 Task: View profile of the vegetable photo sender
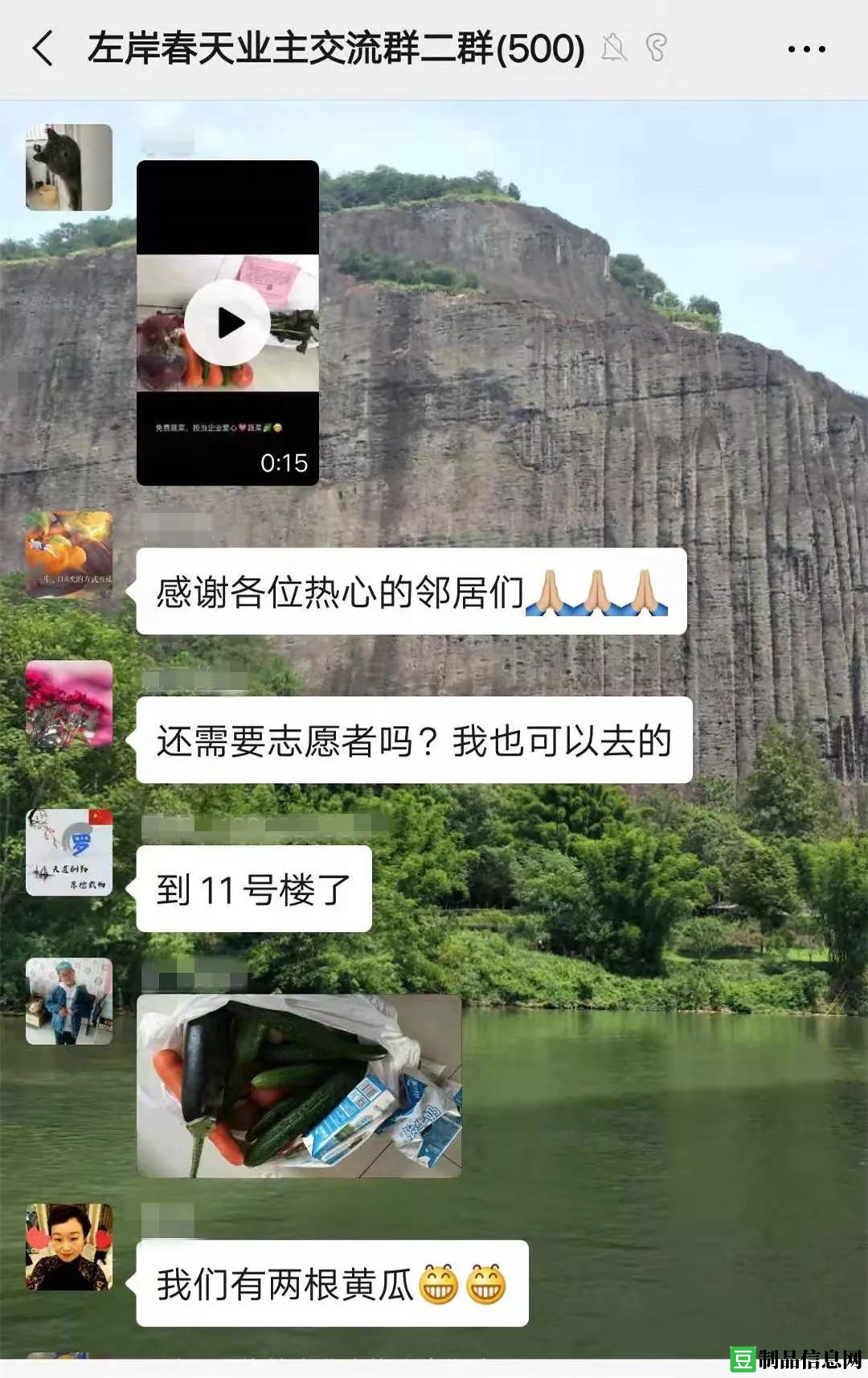[x=69, y=1001]
